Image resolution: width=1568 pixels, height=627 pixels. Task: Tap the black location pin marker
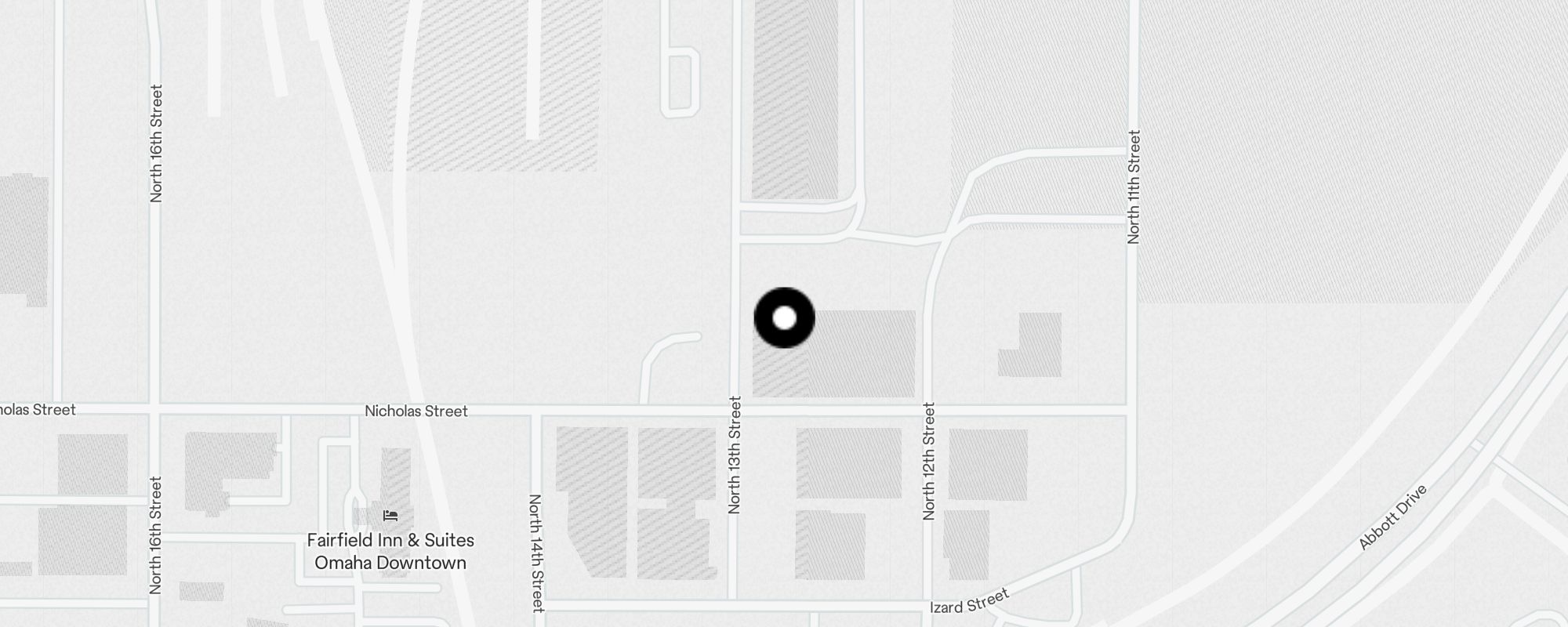click(784, 317)
